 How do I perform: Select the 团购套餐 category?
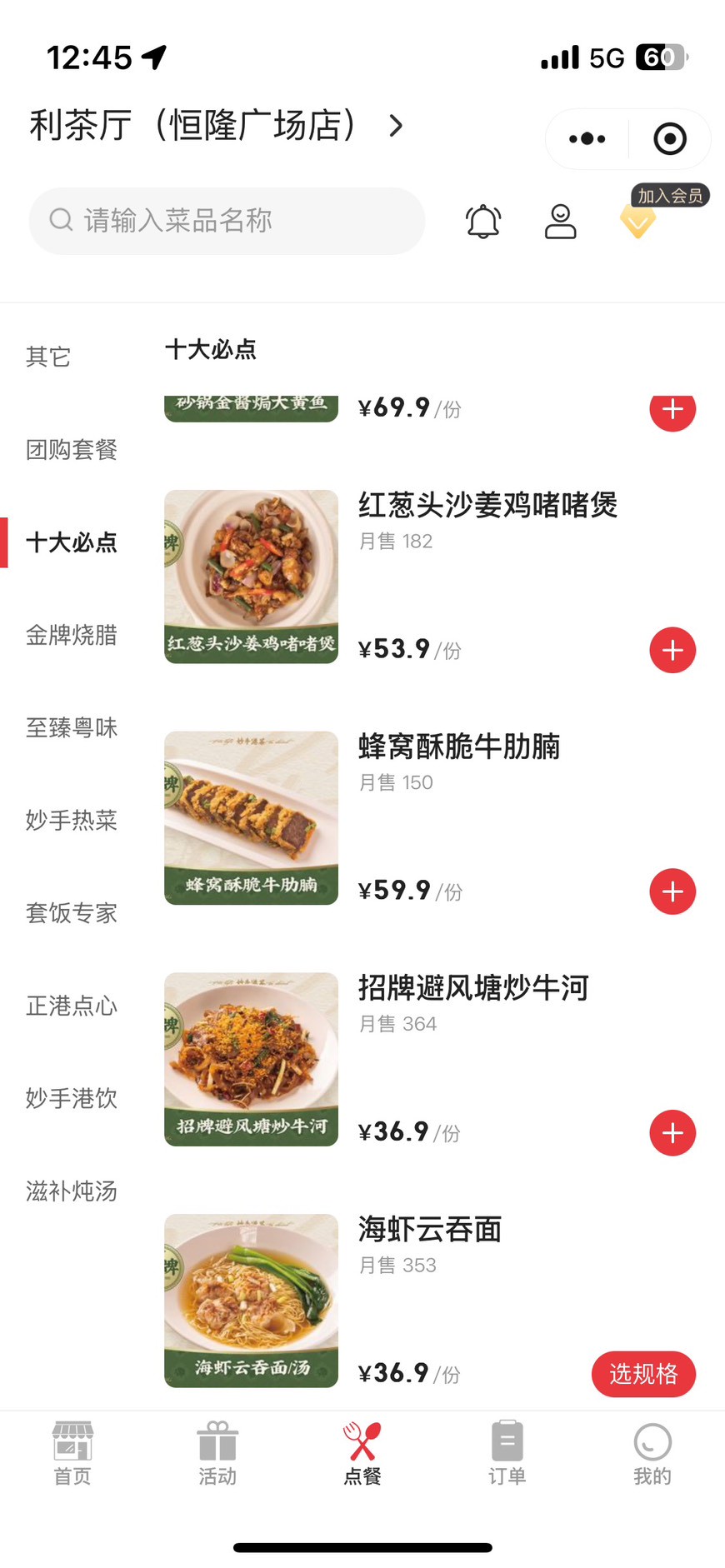pos(72,450)
